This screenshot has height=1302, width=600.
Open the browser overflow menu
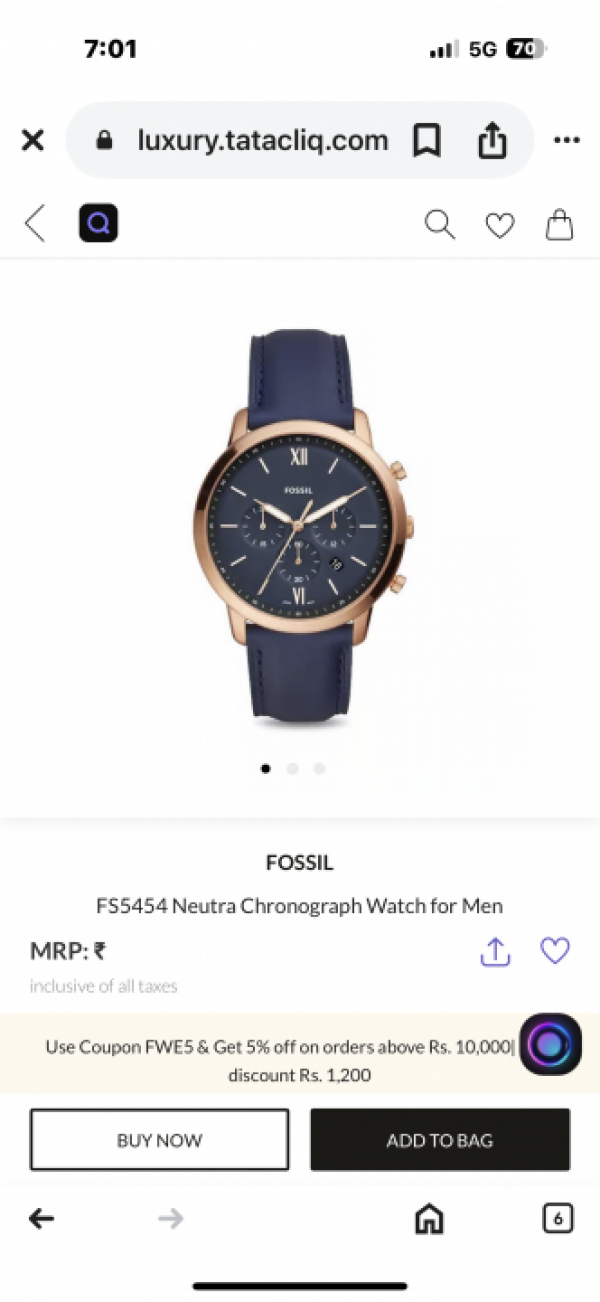click(566, 141)
